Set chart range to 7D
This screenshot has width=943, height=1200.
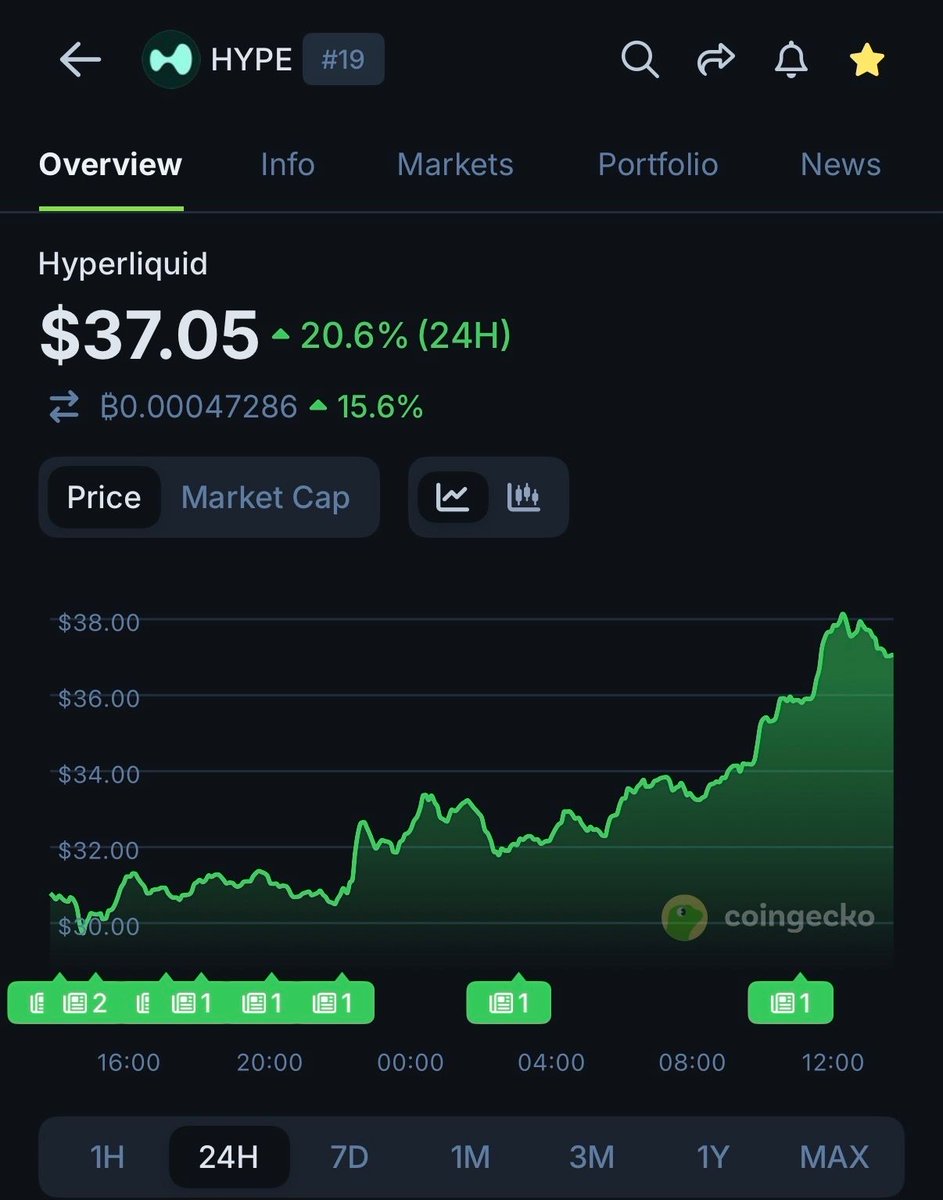tap(349, 1157)
